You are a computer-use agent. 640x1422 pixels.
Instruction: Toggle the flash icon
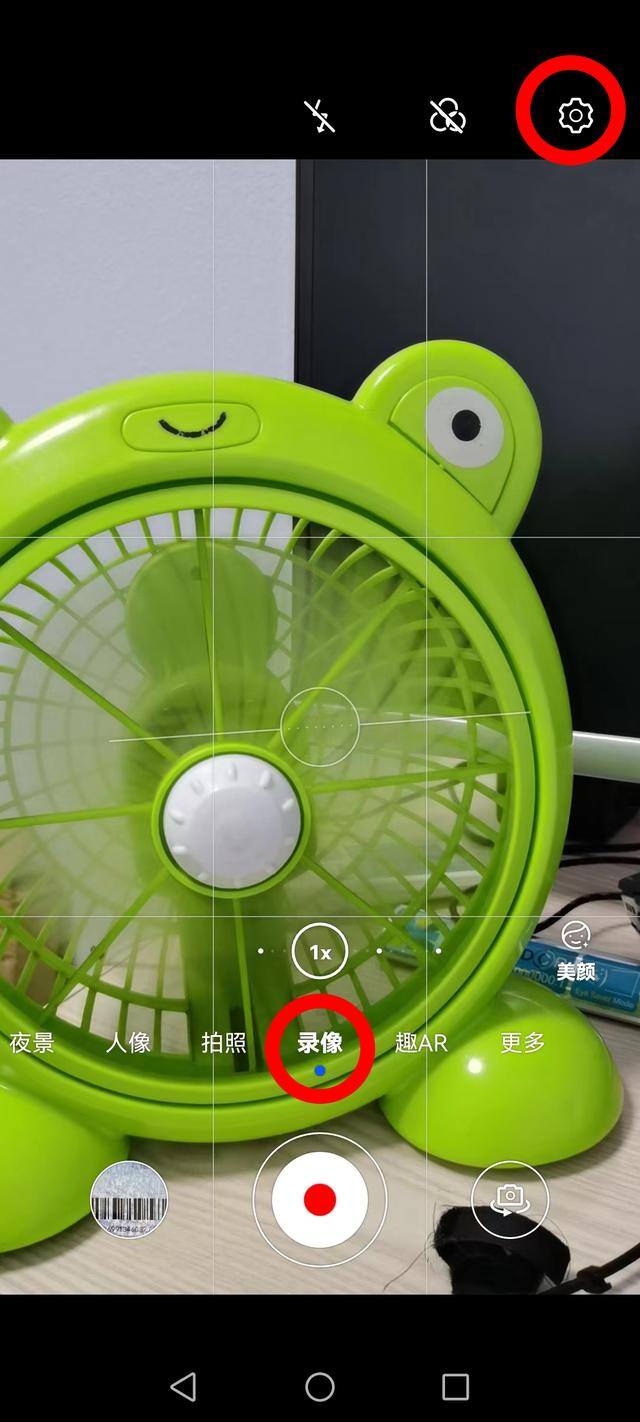pos(319,117)
